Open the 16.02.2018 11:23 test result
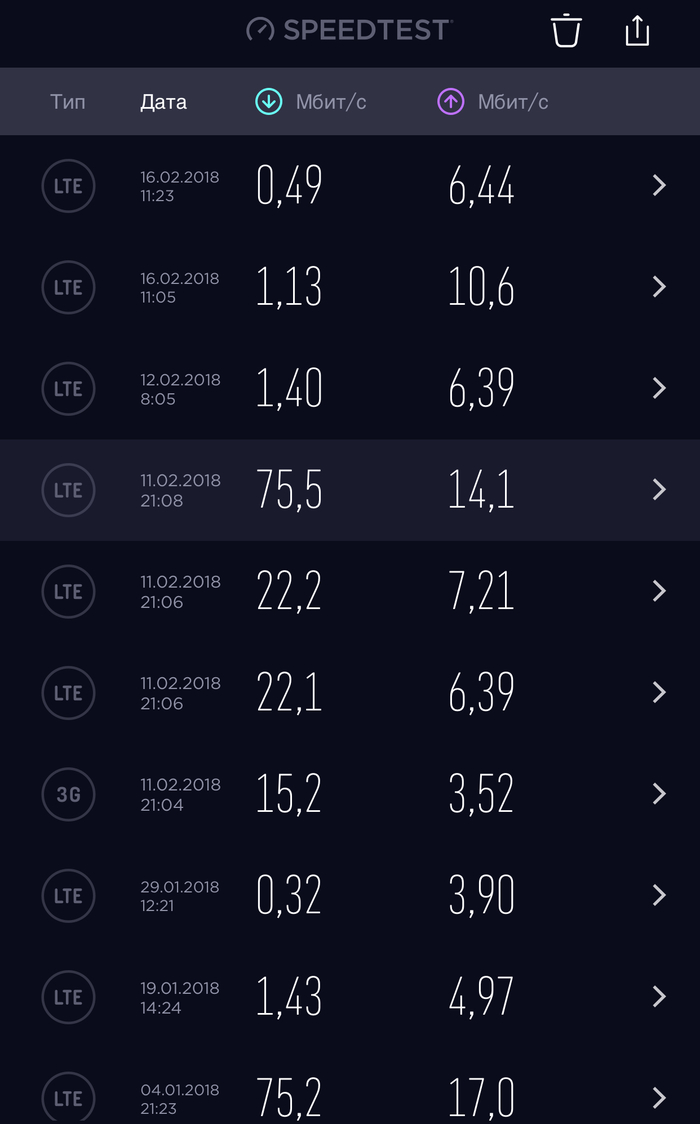The height and width of the screenshot is (1124, 700). pos(350,186)
